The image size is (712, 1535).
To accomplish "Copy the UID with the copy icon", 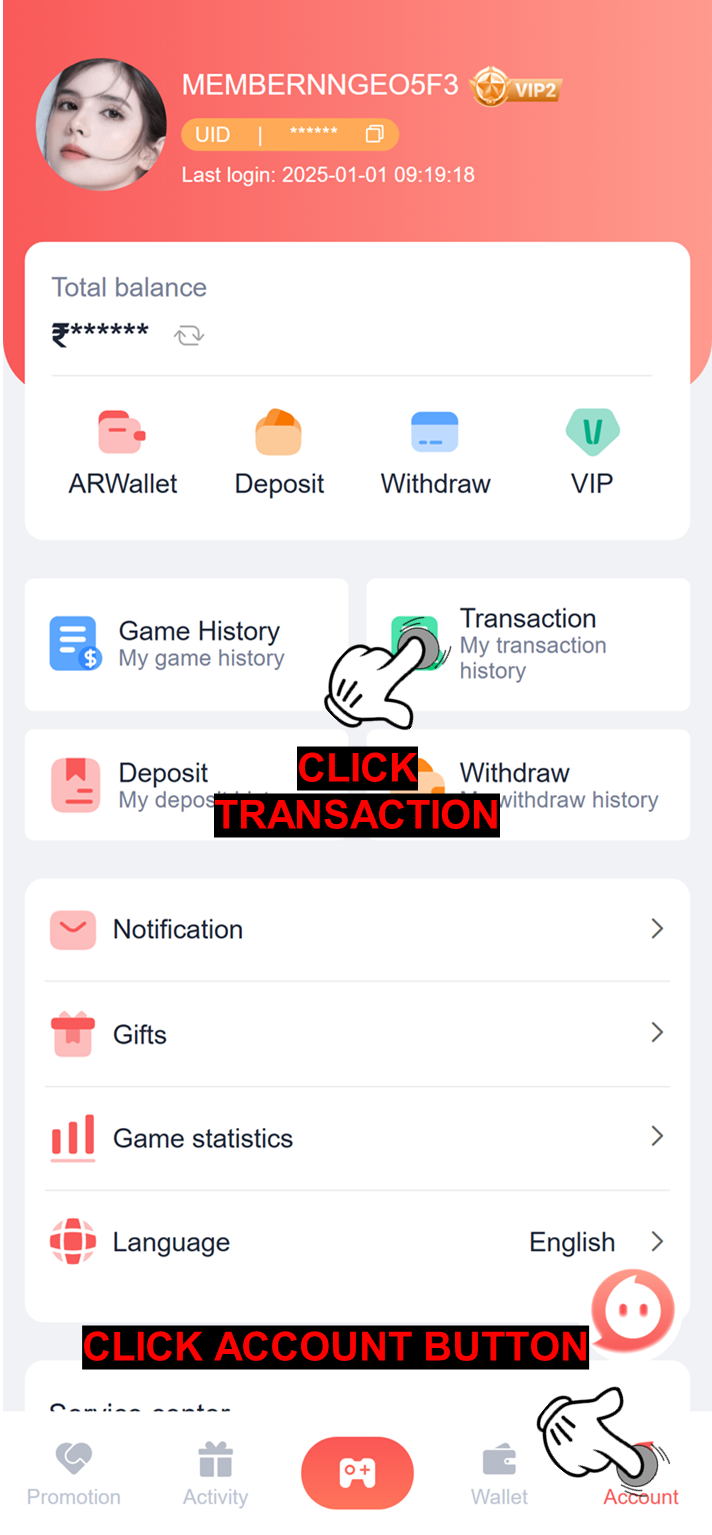I will coord(374,134).
